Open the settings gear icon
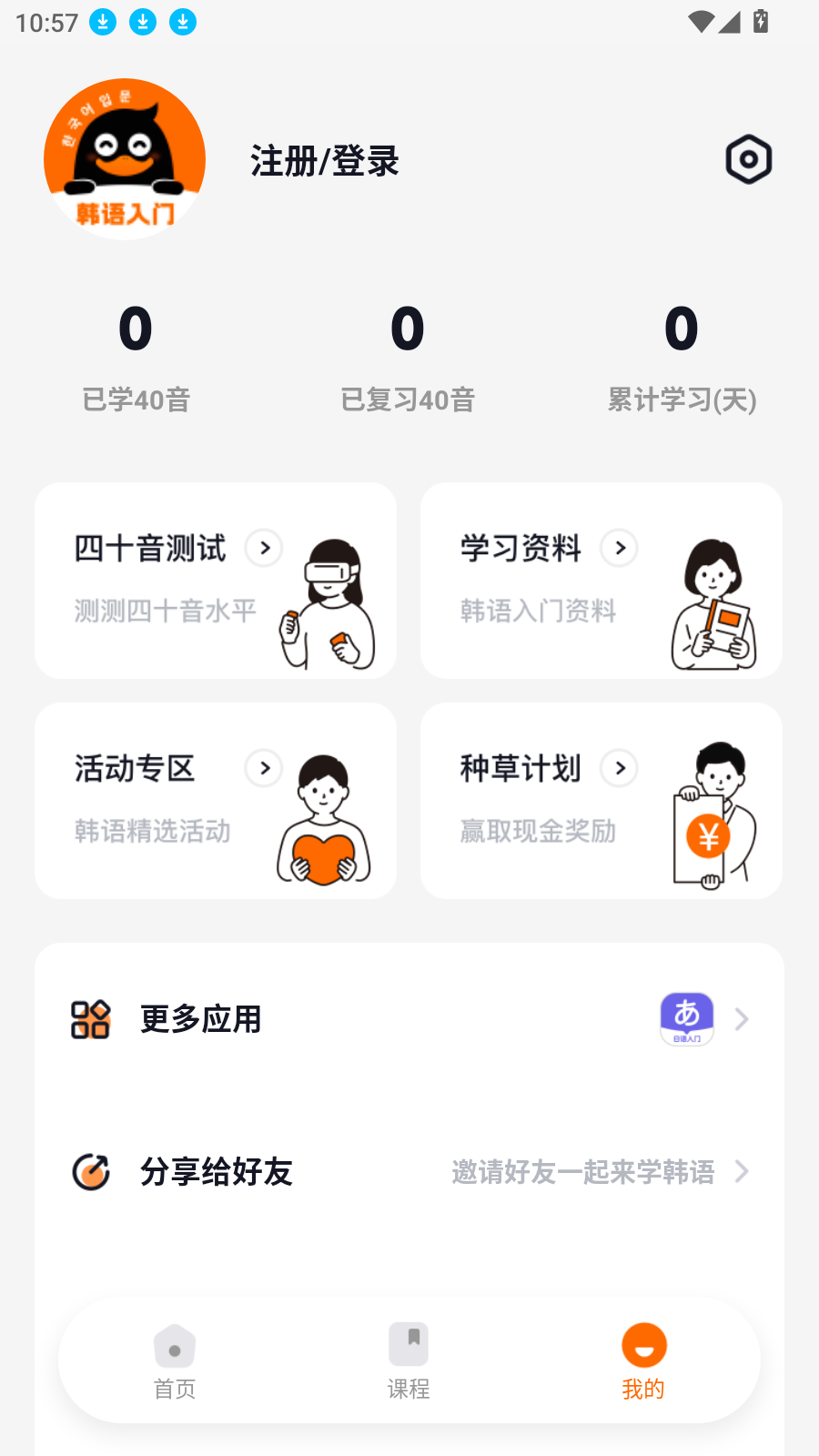 click(748, 158)
